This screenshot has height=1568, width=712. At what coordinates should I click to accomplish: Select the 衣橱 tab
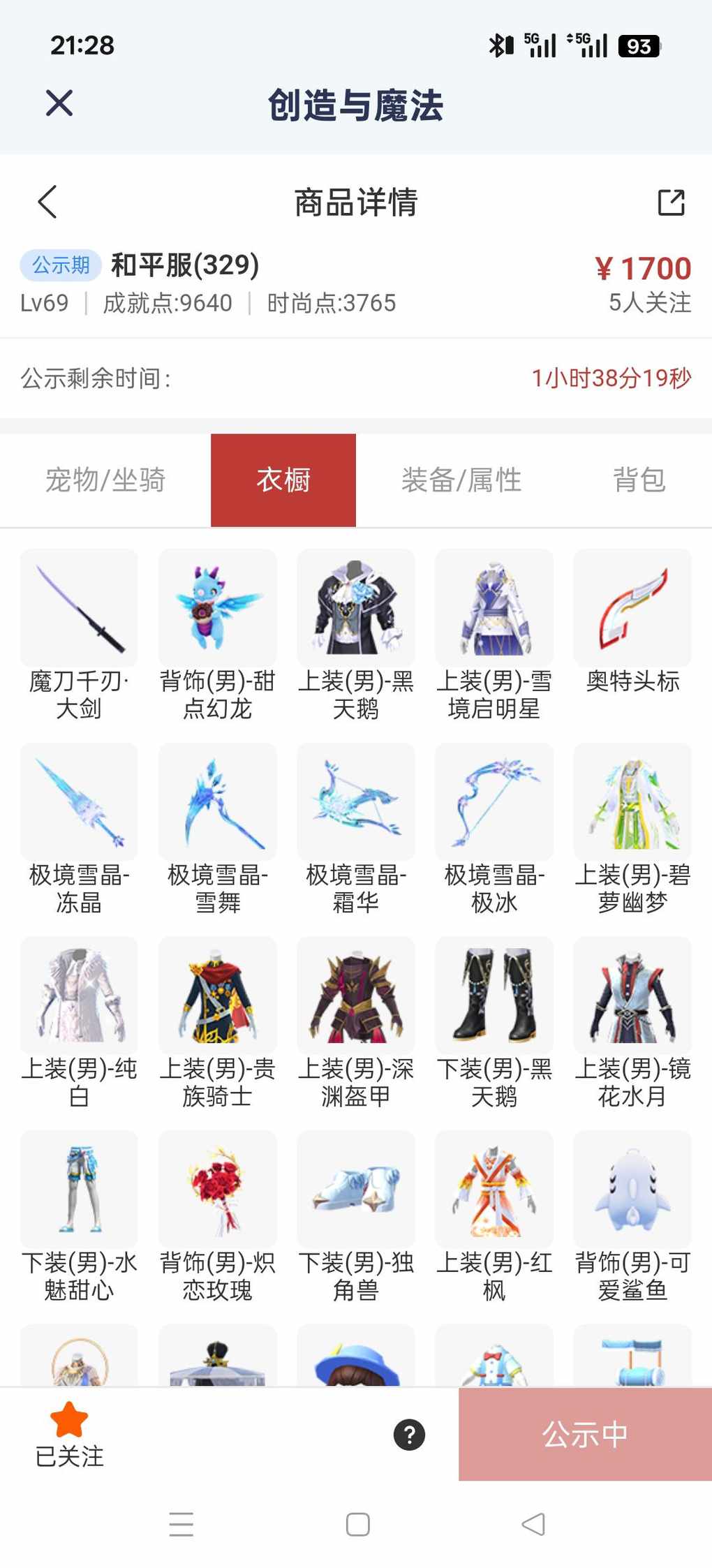(x=283, y=480)
